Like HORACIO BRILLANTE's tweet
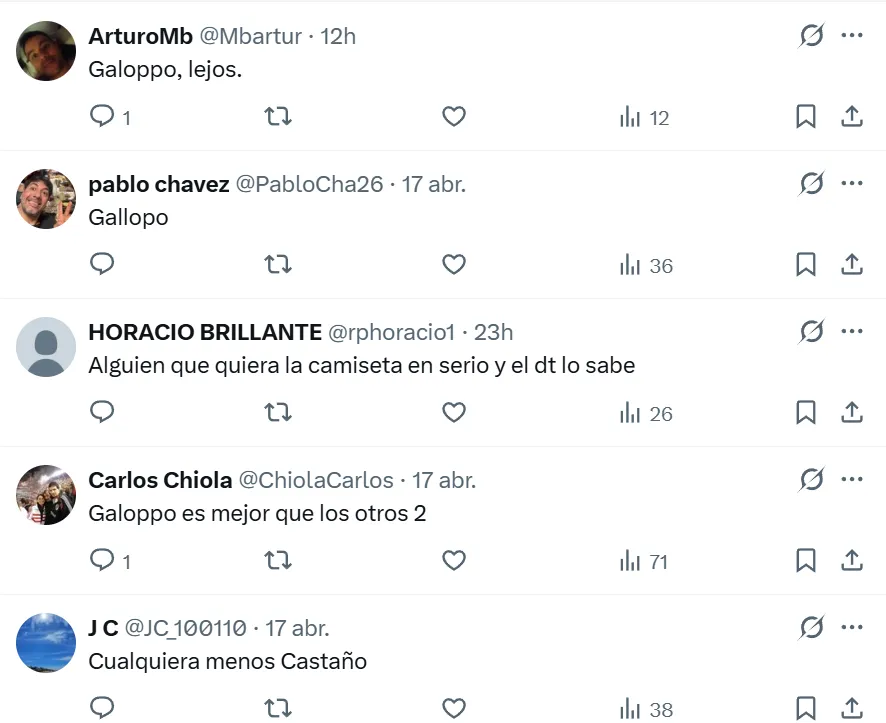Viewport: 886px width, 723px height. click(x=454, y=413)
